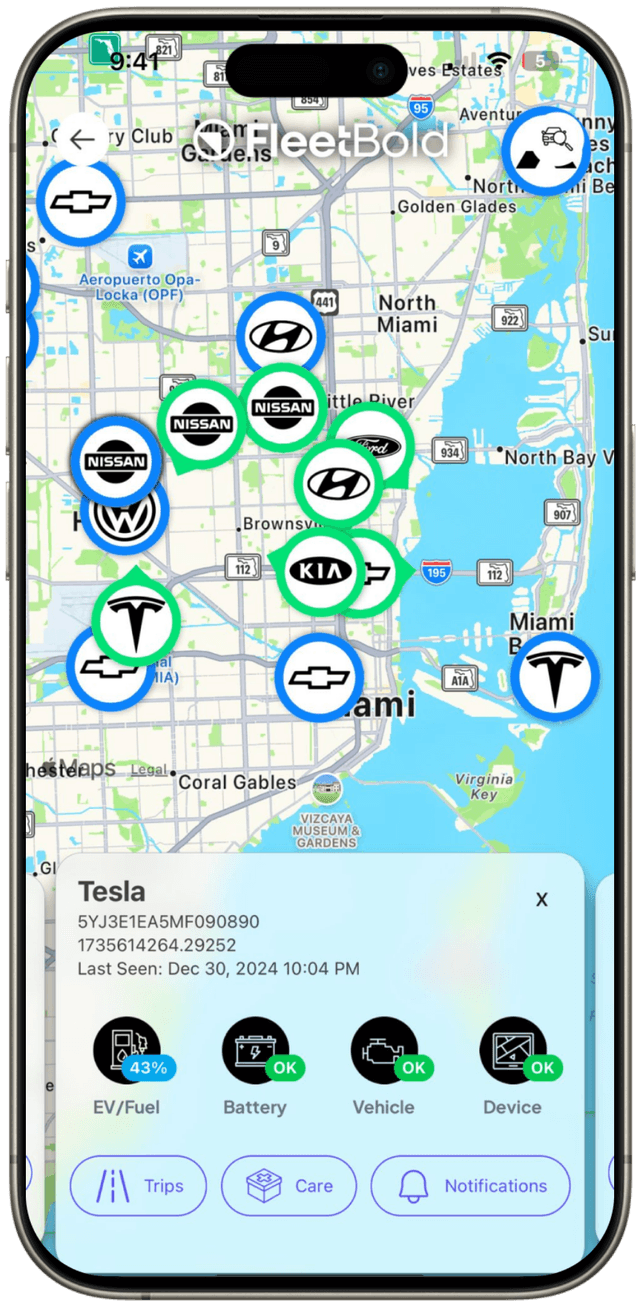The height and width of the screenshot is (1307, 640).
Task: Open the map vehicle search icon
Action: 545,150
